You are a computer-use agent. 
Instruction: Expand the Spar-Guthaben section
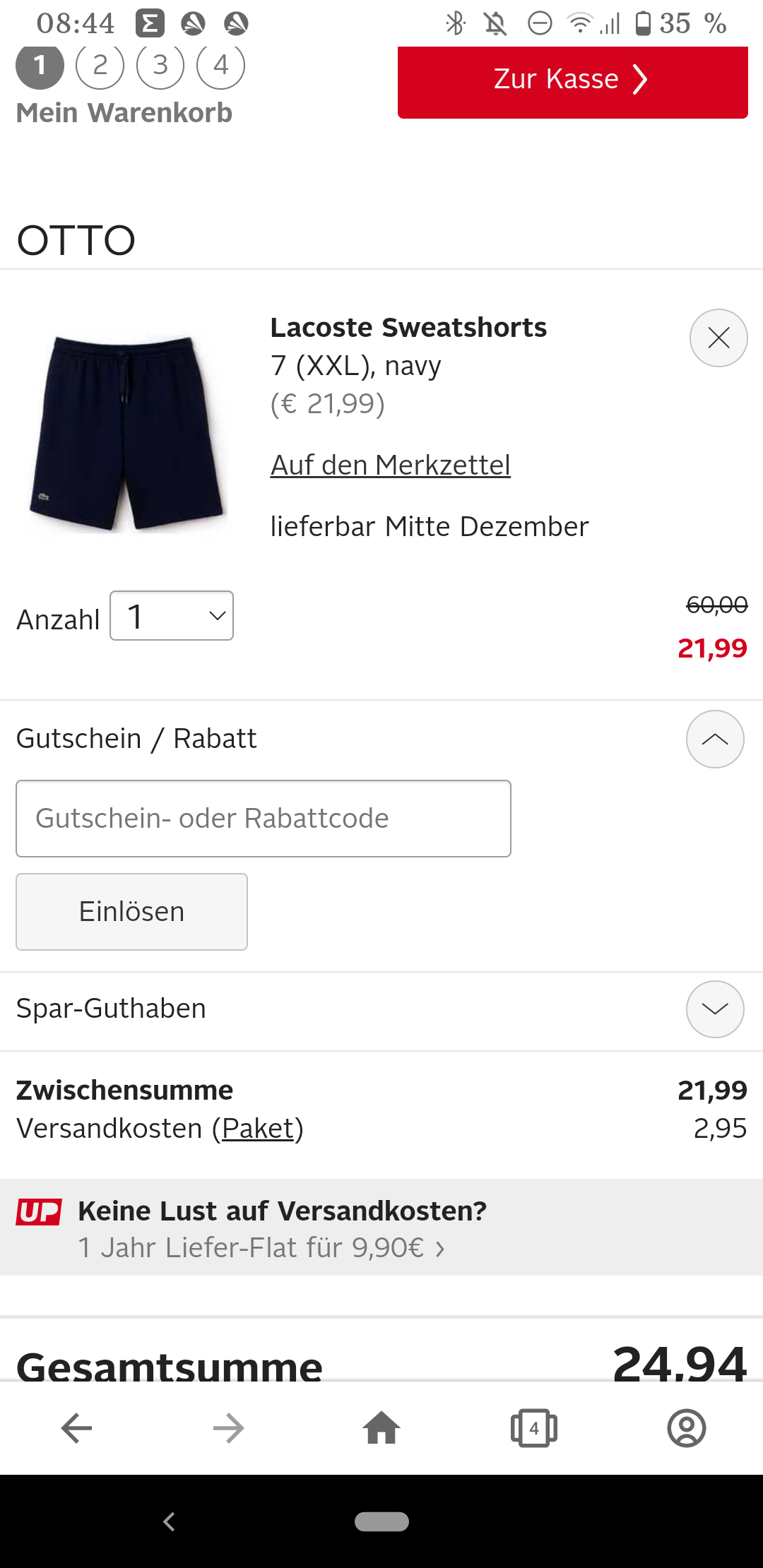tap(715, 1009)
